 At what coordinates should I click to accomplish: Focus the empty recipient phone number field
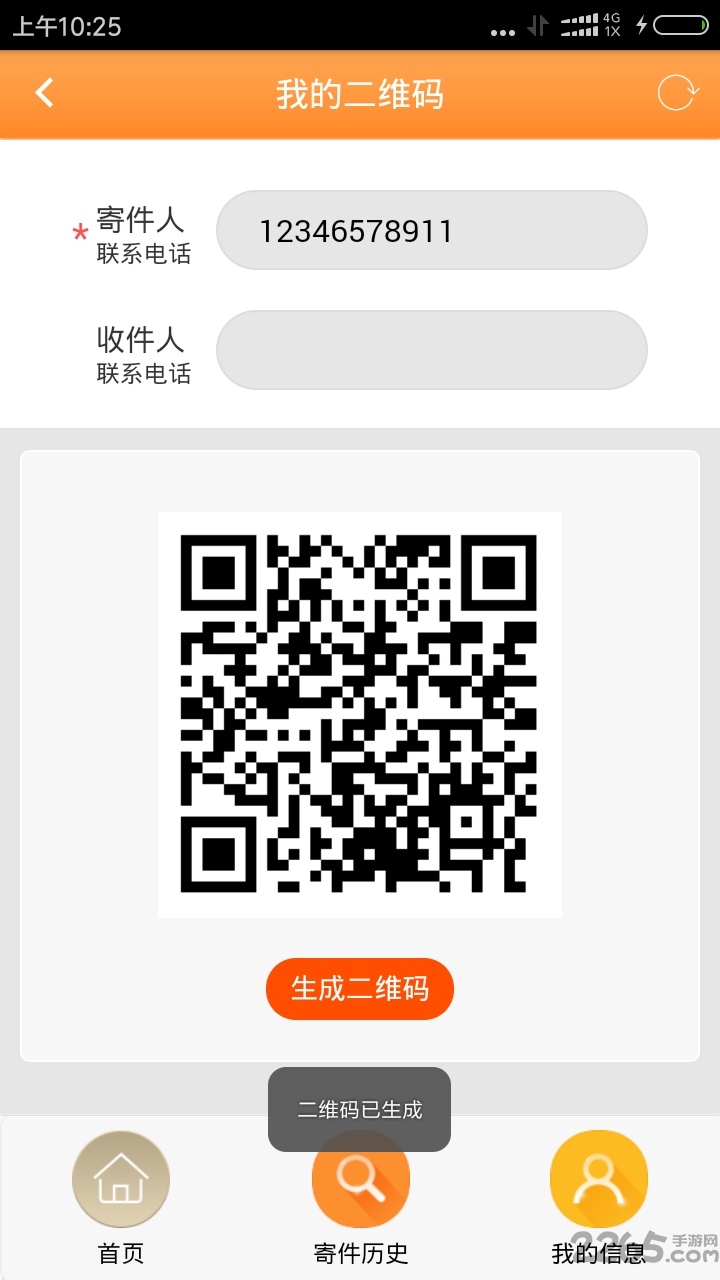432,350
